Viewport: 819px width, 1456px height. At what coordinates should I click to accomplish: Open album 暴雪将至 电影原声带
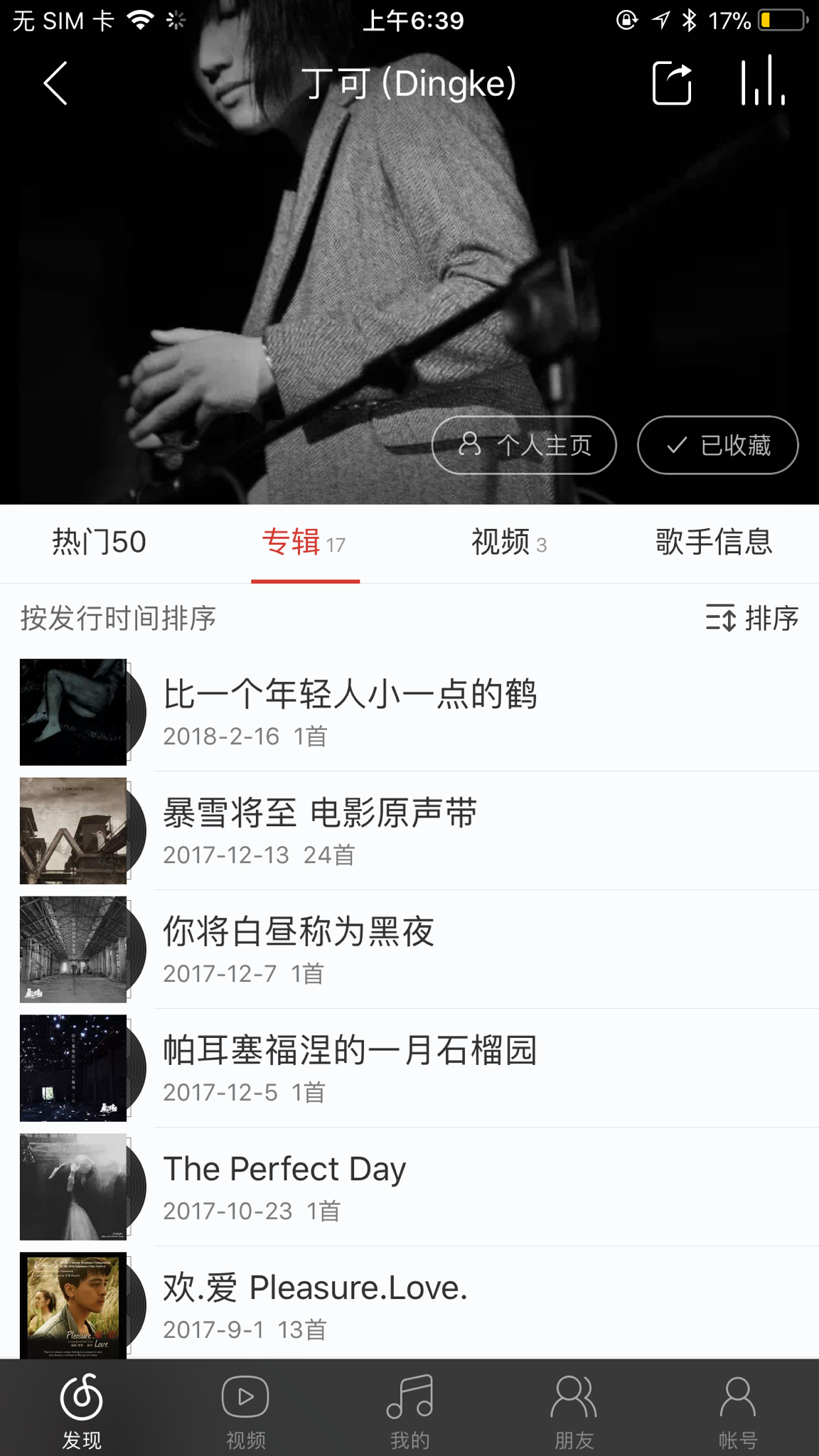click(x=409, y=831)
